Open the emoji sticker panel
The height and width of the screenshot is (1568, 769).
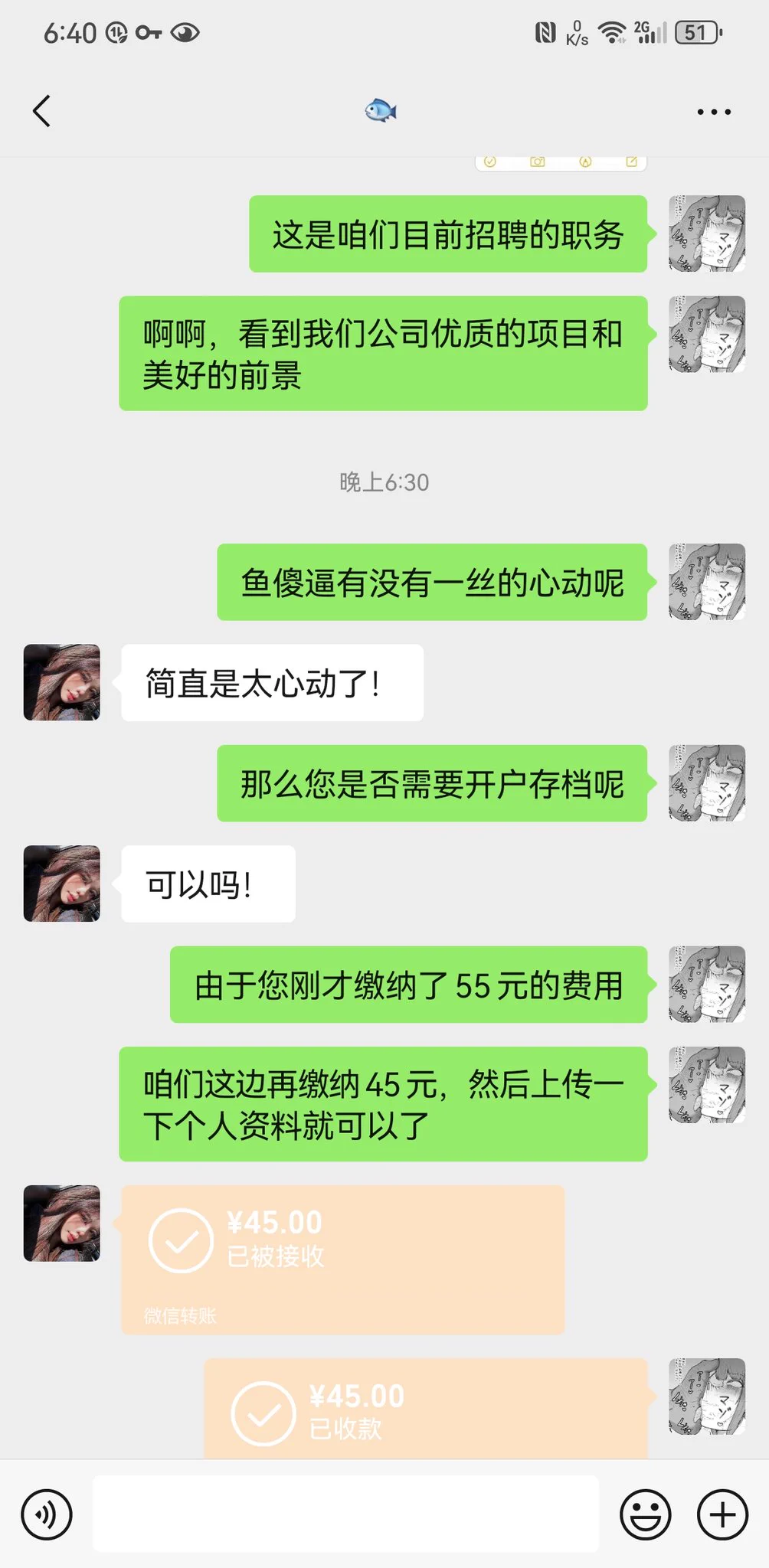click(645, 1514)
